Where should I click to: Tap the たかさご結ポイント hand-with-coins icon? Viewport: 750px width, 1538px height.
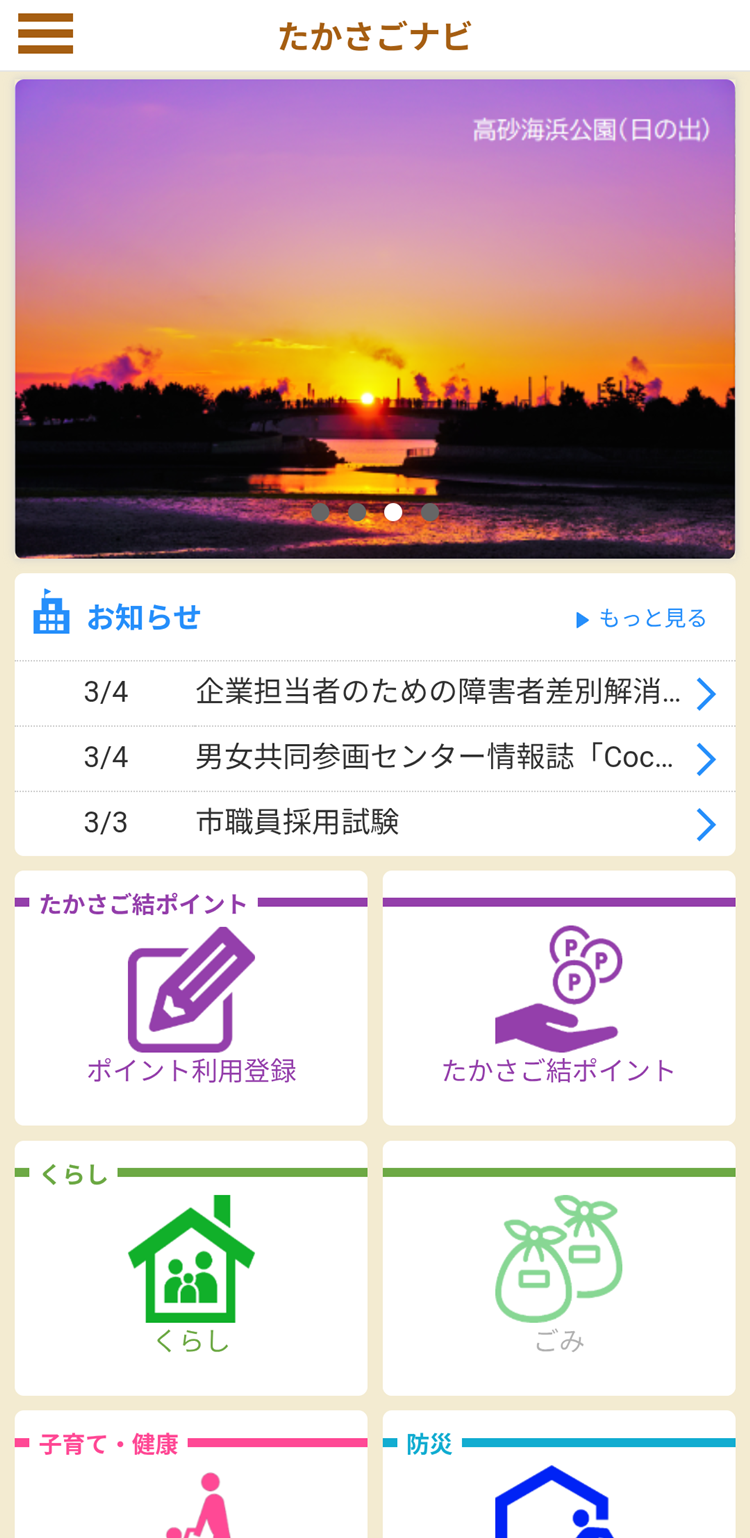pyautogui.click(x=559, y=985)
